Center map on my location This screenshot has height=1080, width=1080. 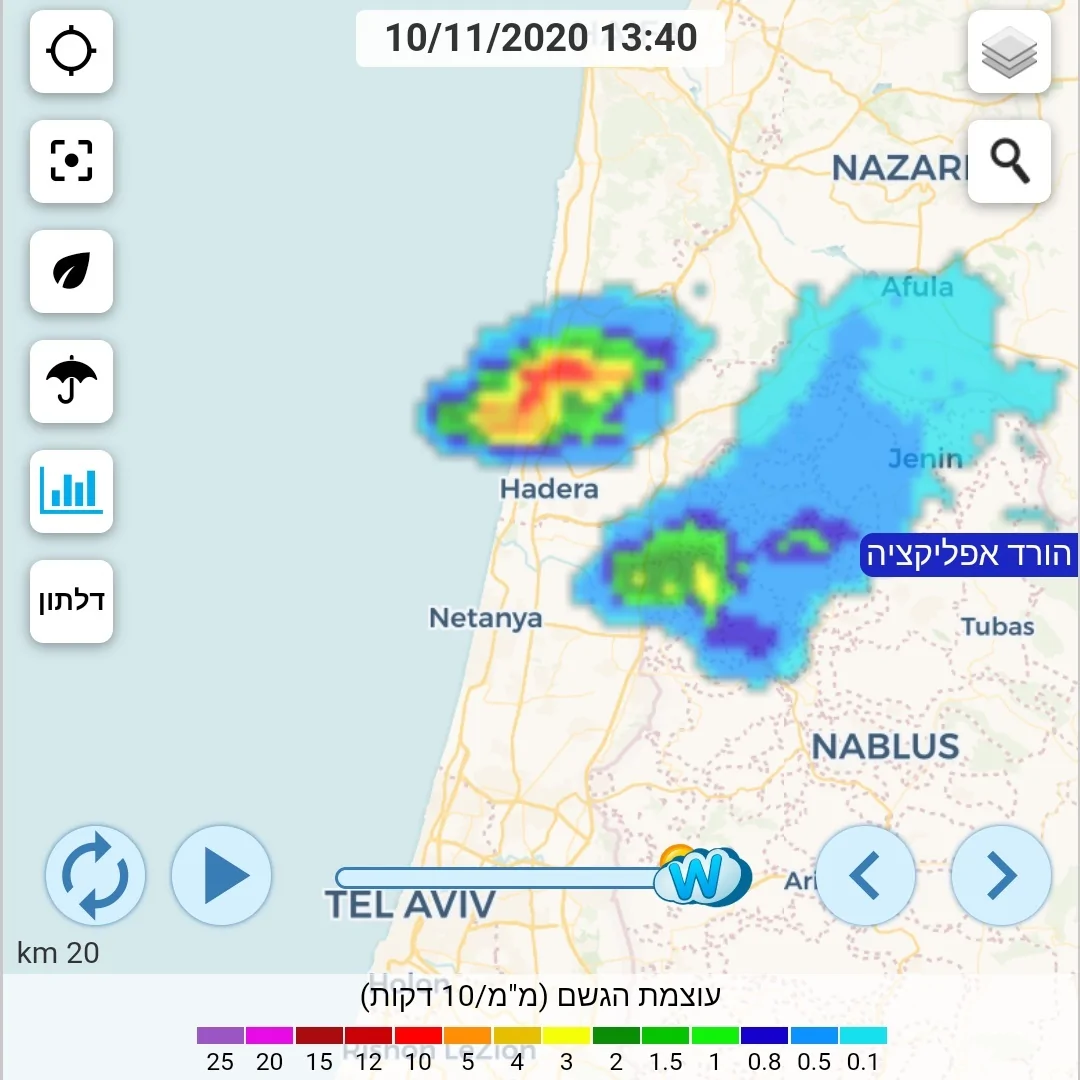point(71,51)
